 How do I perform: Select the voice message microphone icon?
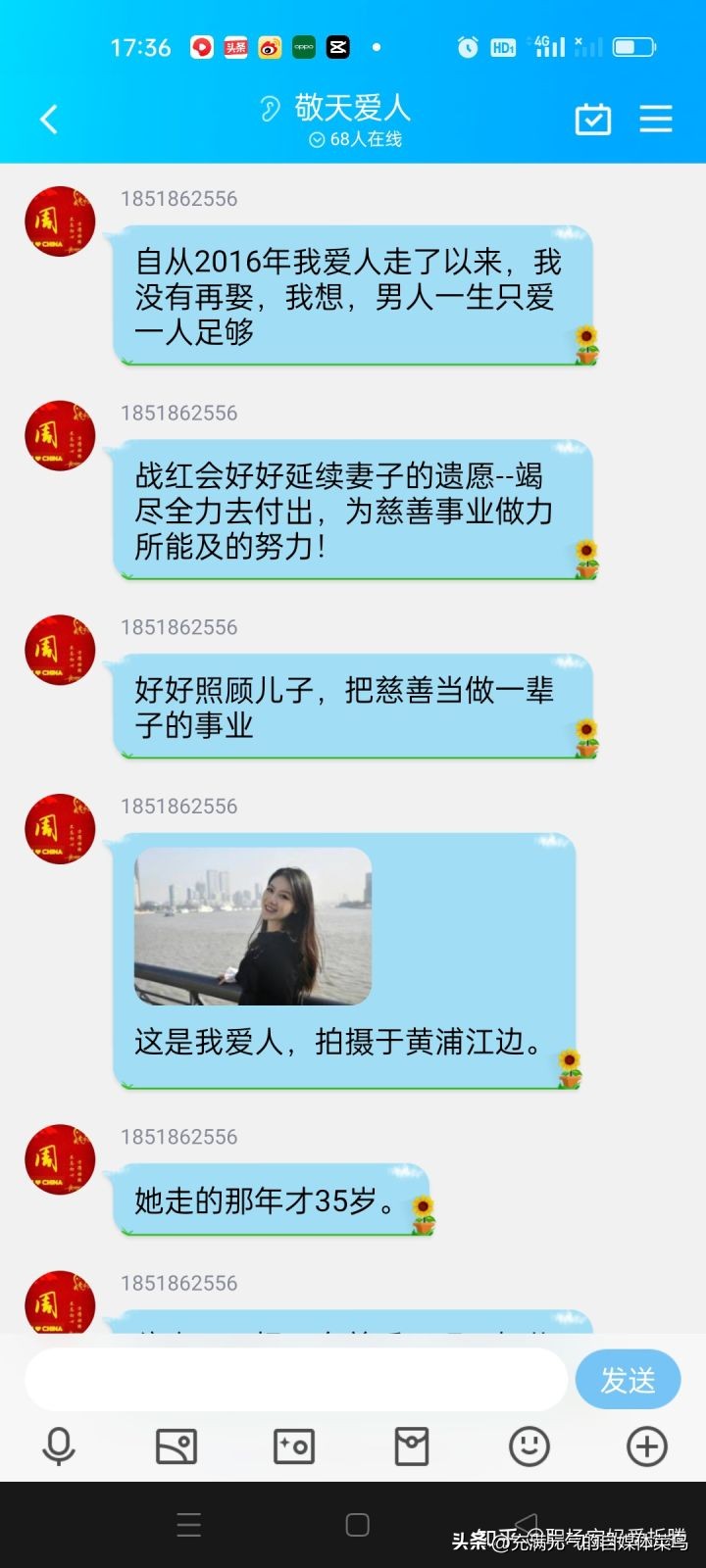coord(59,1445)
